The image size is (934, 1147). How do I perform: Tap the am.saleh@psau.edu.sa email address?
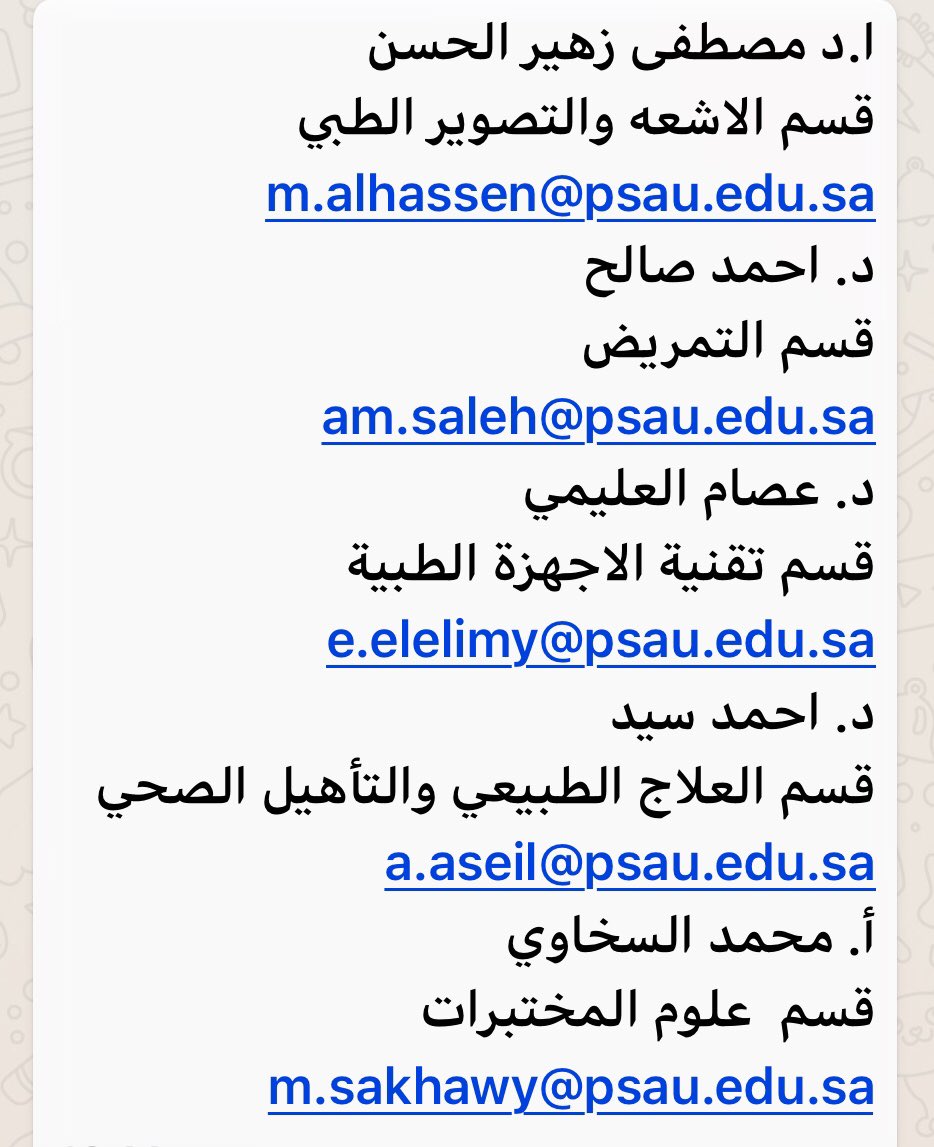[598, 418]
